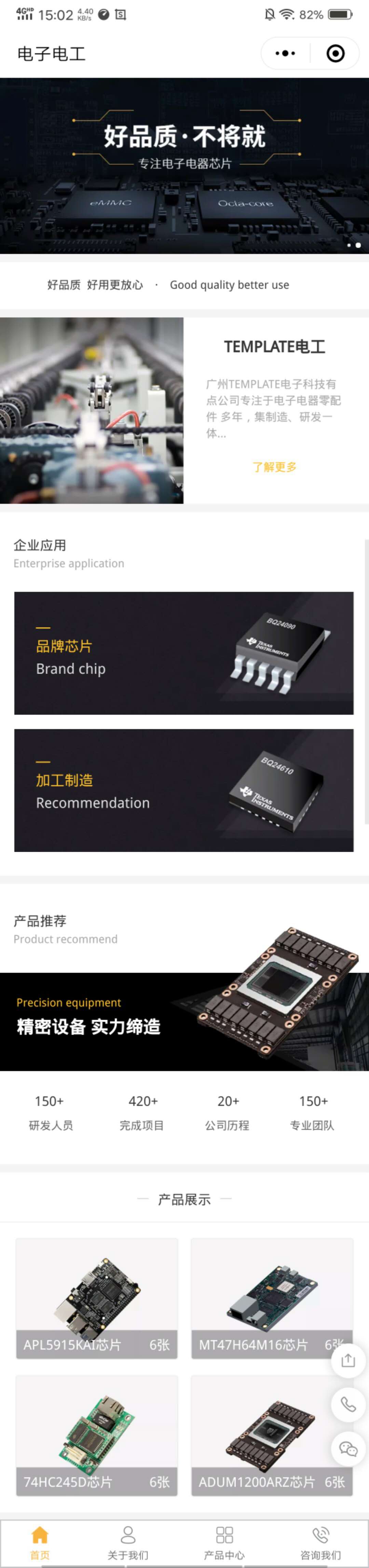Open the 好品质·不将就 banner

pyautogui.click(x=184, y=166)
